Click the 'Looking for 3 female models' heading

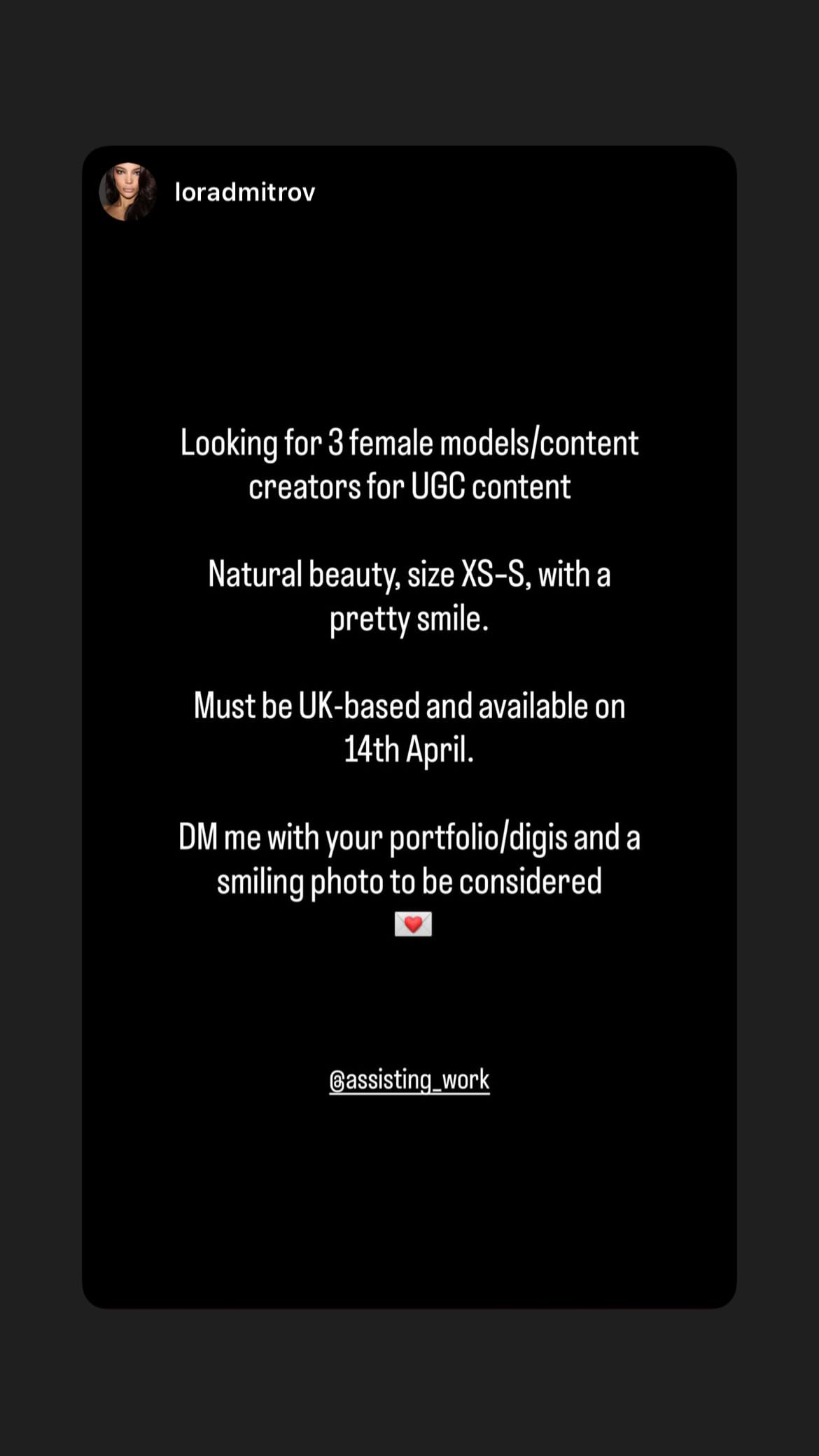coord(409,442)
